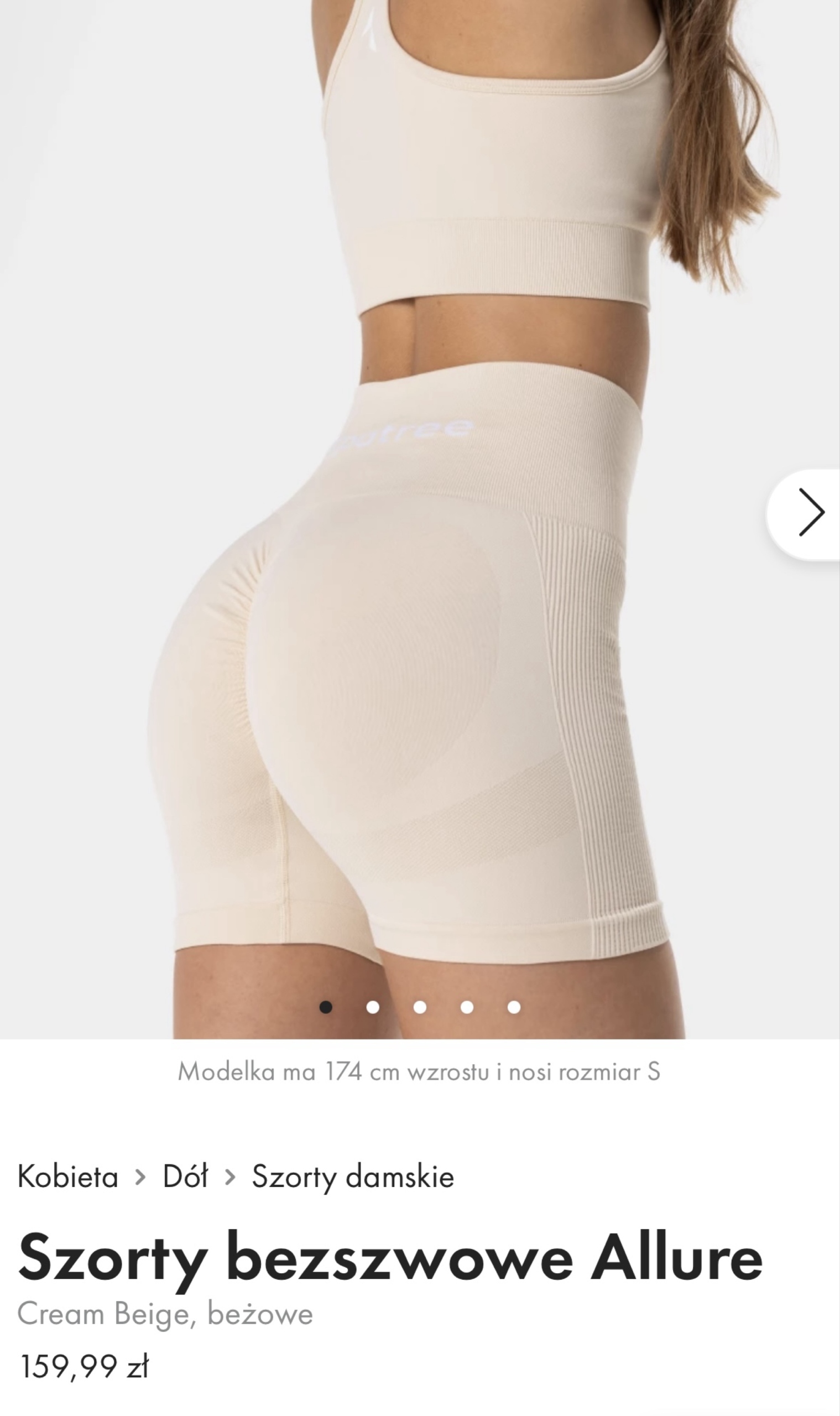Show the next product photo with the arrow

[x=810, y=512]
